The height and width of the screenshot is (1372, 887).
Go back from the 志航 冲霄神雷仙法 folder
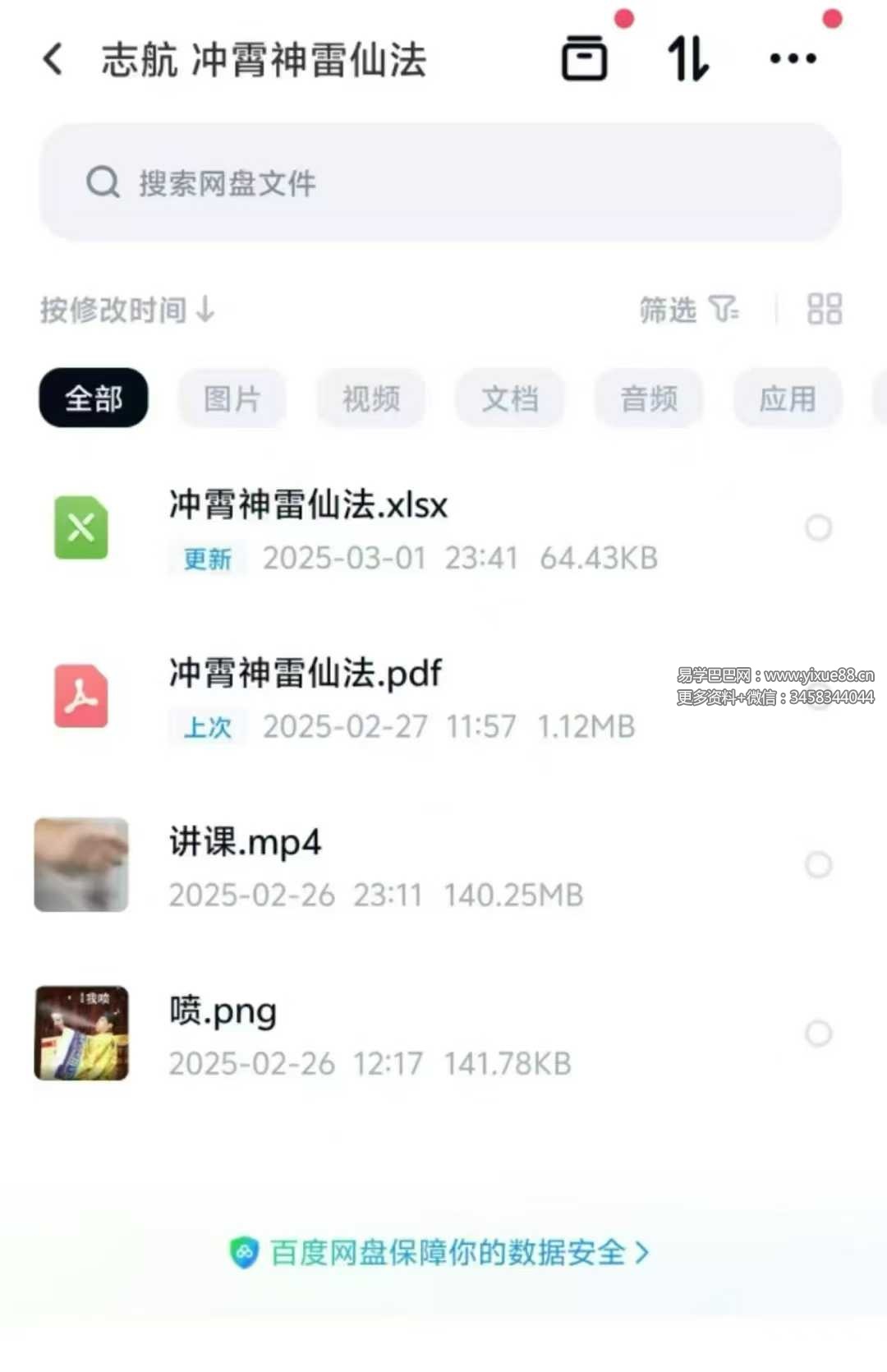tap(53, 59)
